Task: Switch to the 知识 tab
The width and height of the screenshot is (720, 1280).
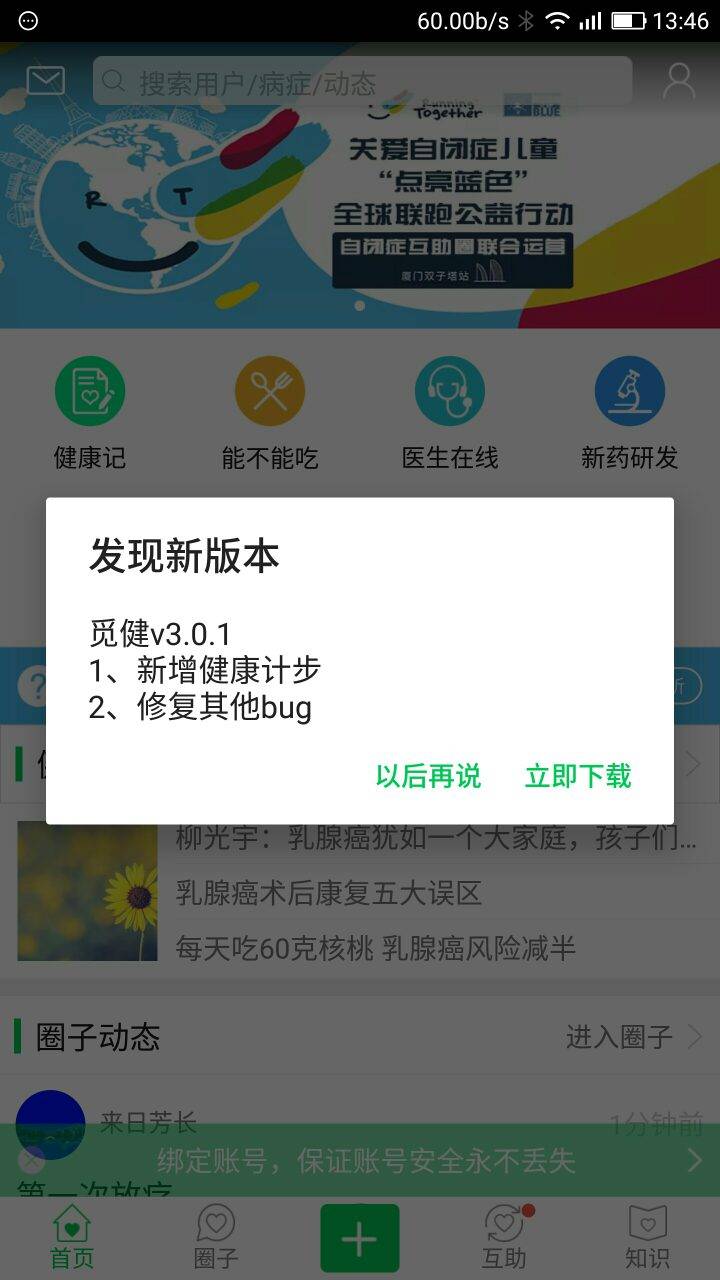Action: pyautogui.click(x=647, y=1238)
